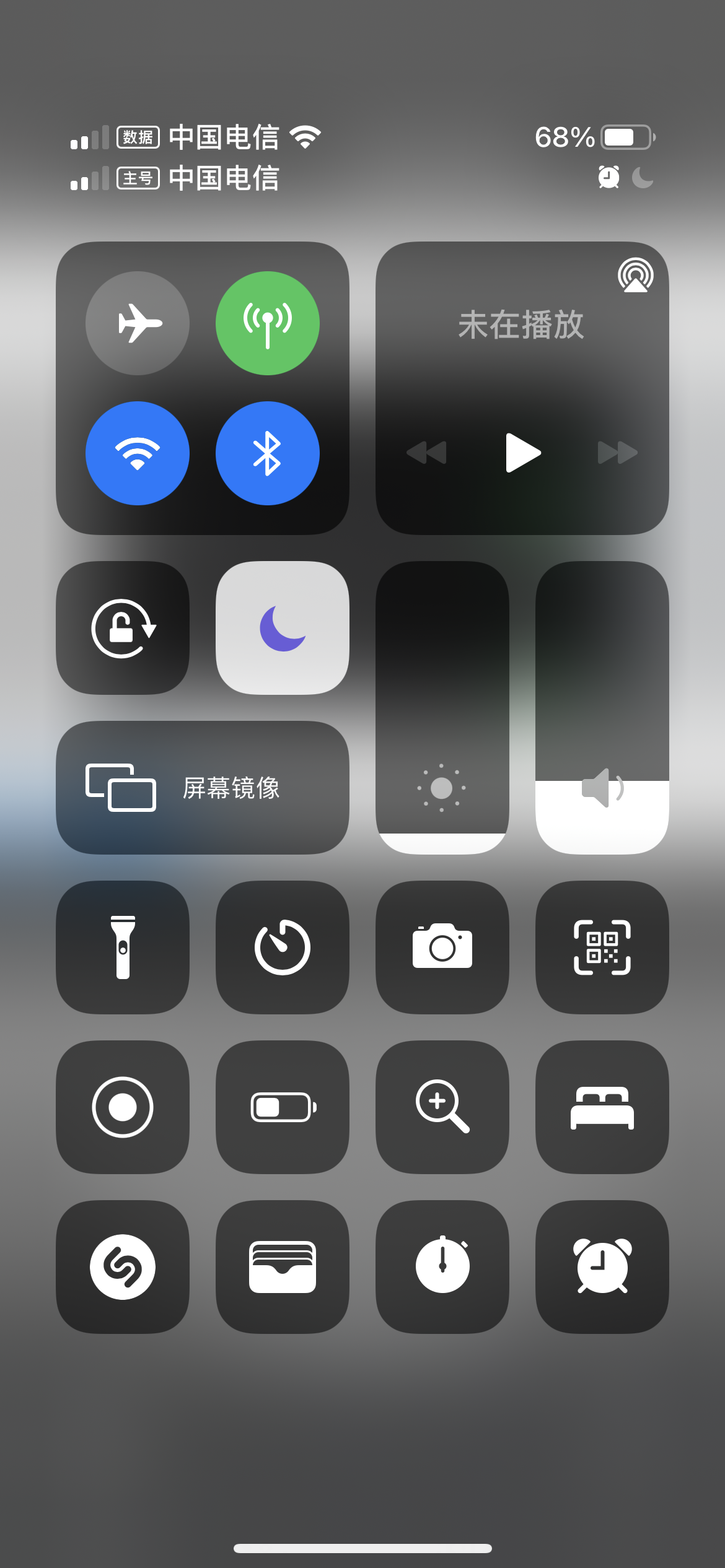Toggle low power mode
Image resolution: width=725 pixels, height=1568 pixels.
tap(283, 1107)
